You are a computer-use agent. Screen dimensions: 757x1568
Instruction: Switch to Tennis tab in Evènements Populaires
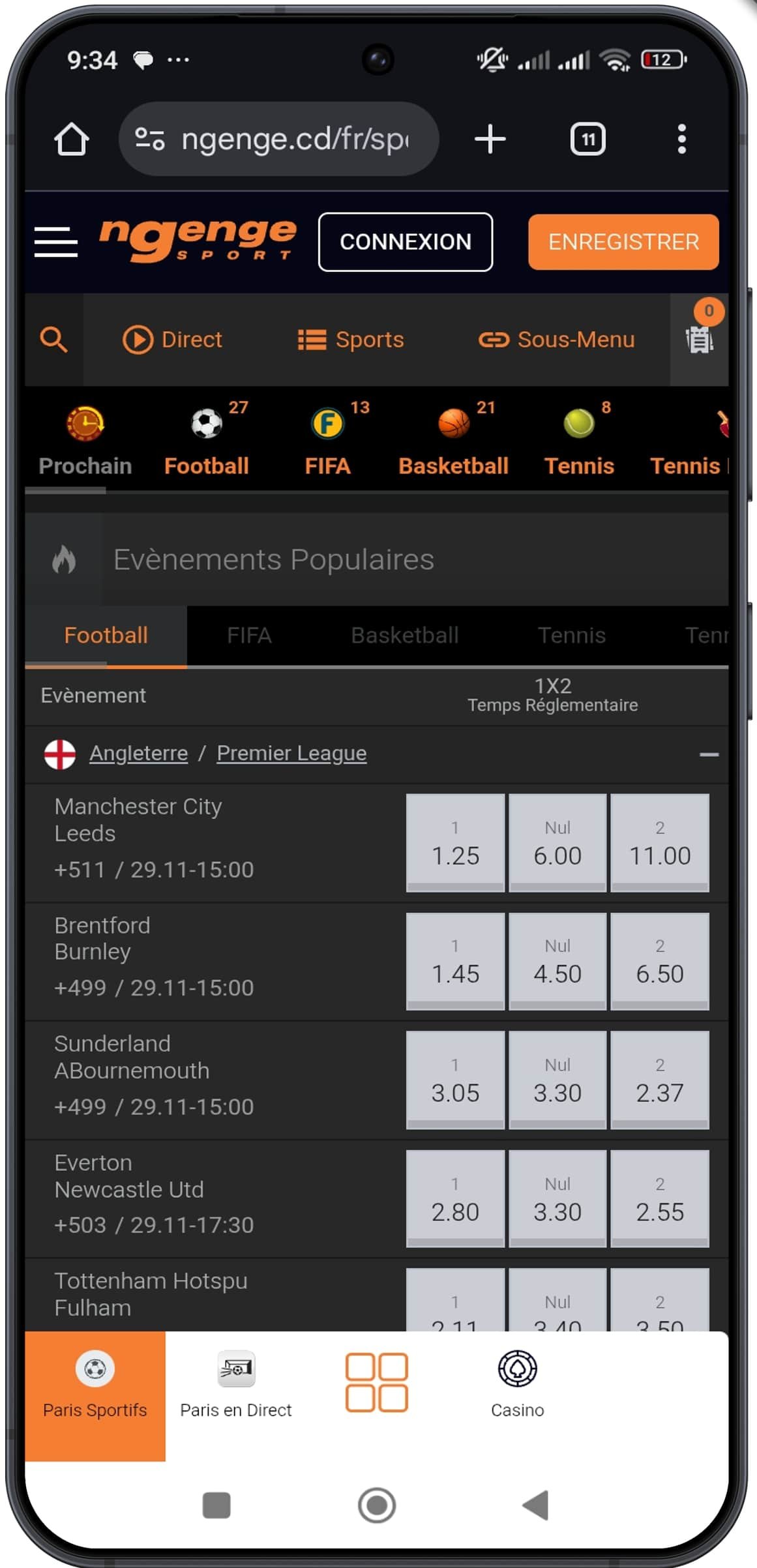(571, 635)
